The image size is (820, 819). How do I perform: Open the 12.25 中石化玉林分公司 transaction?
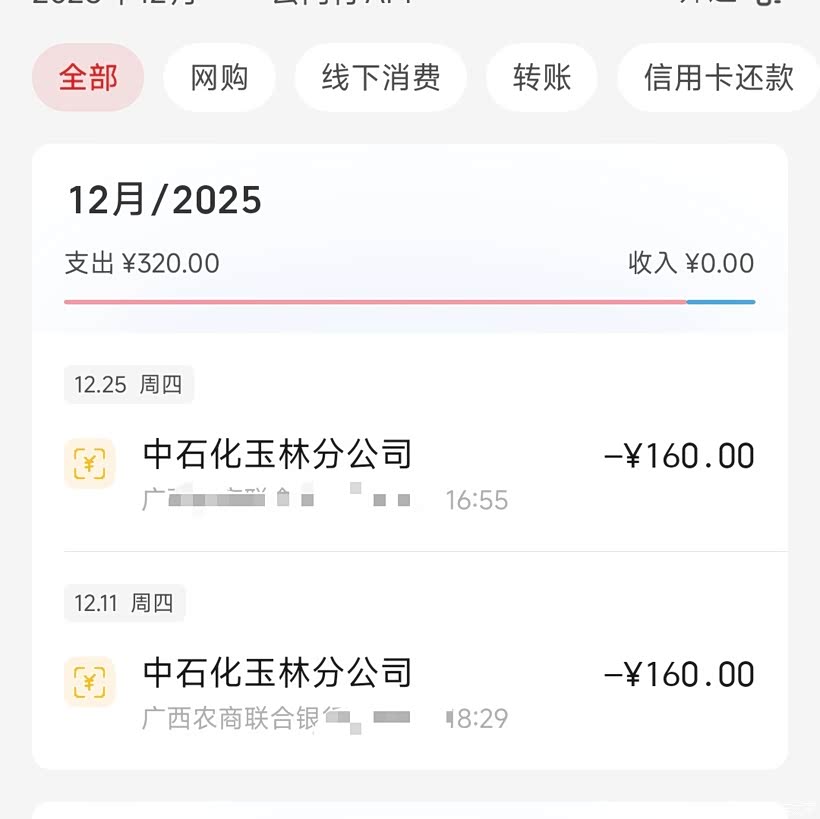410,472
